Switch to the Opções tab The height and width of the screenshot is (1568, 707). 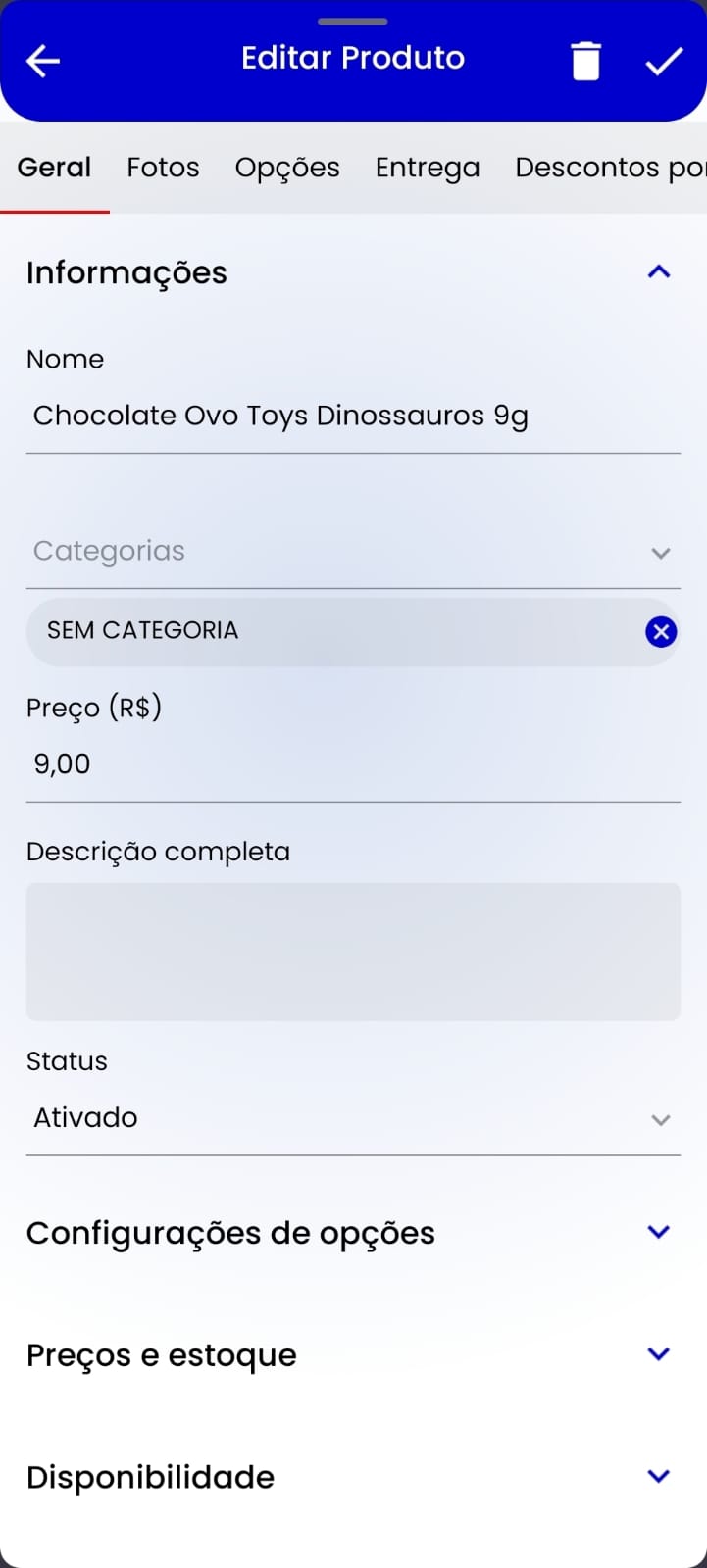click(287, 168)
